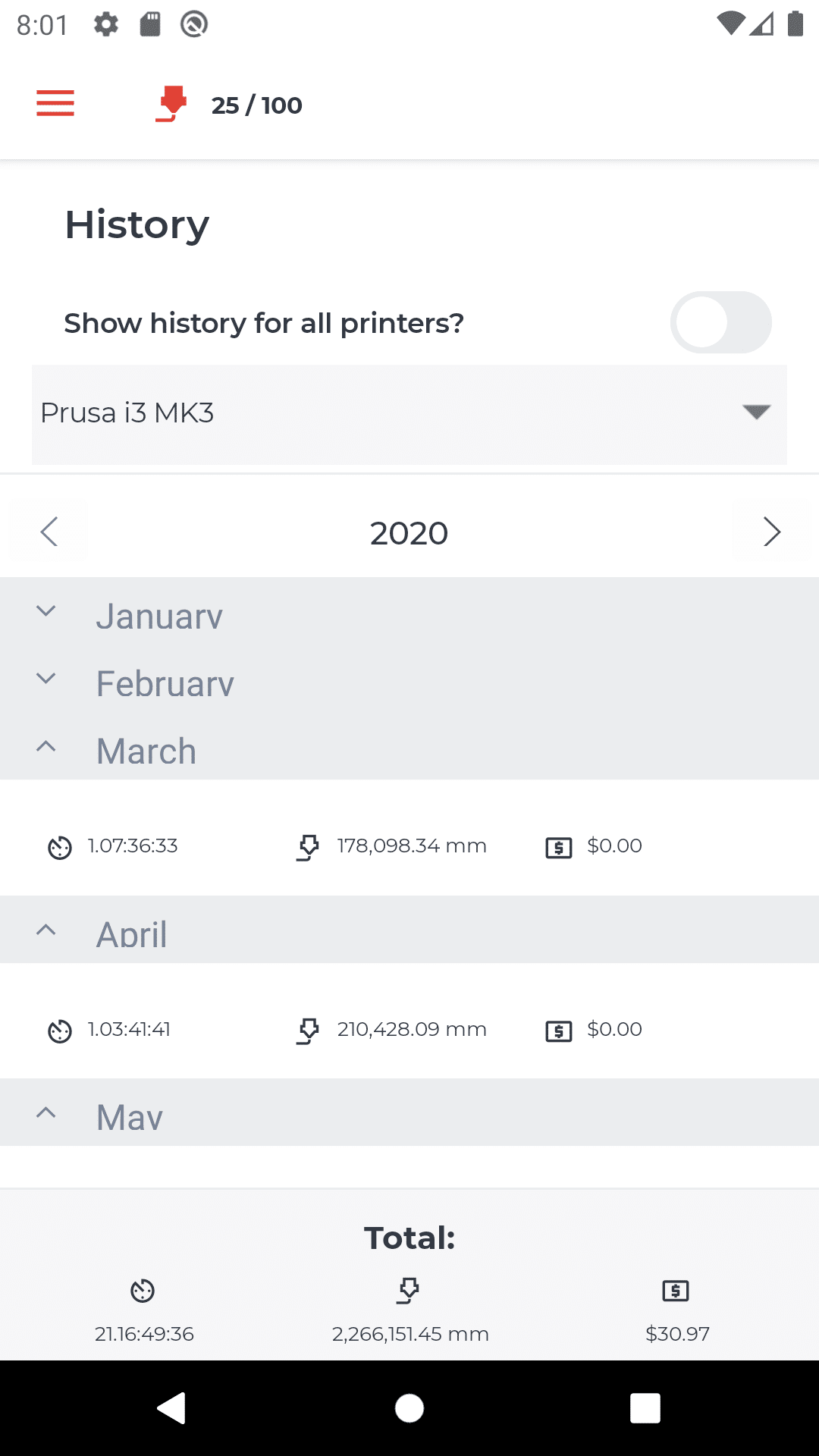Open the hamburger drawer menu
This screenshot has height=1456, width=819.
pyautogui.click(x=55, y=103)
